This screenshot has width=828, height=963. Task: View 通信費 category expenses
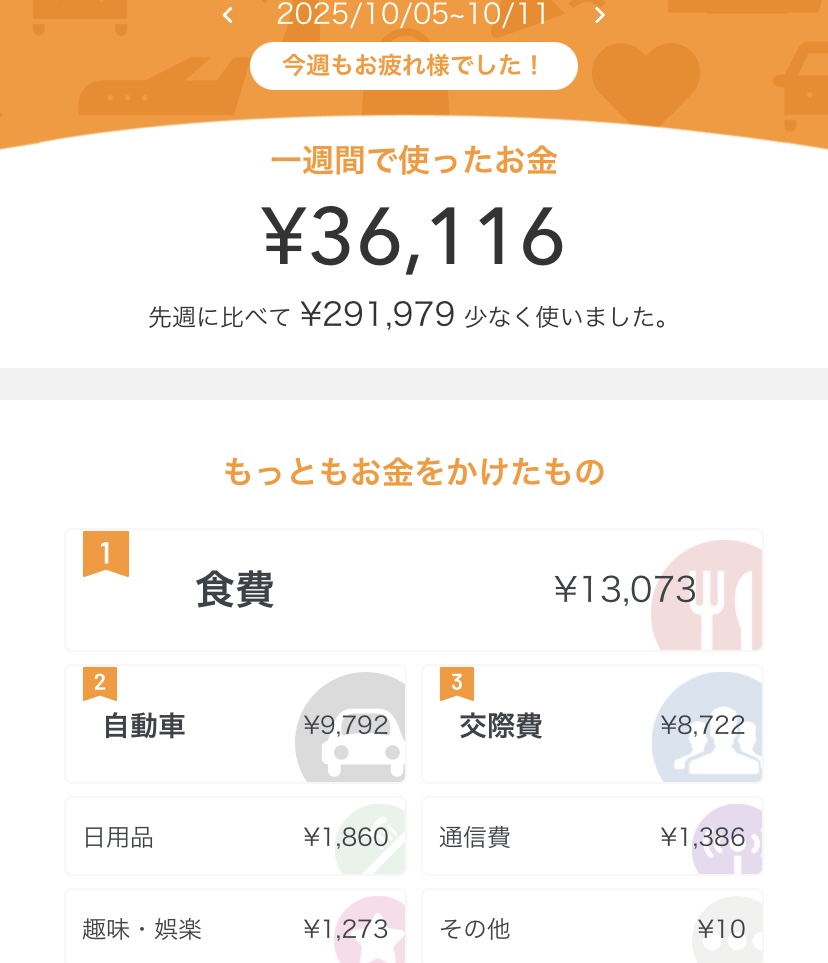[592, 837]
